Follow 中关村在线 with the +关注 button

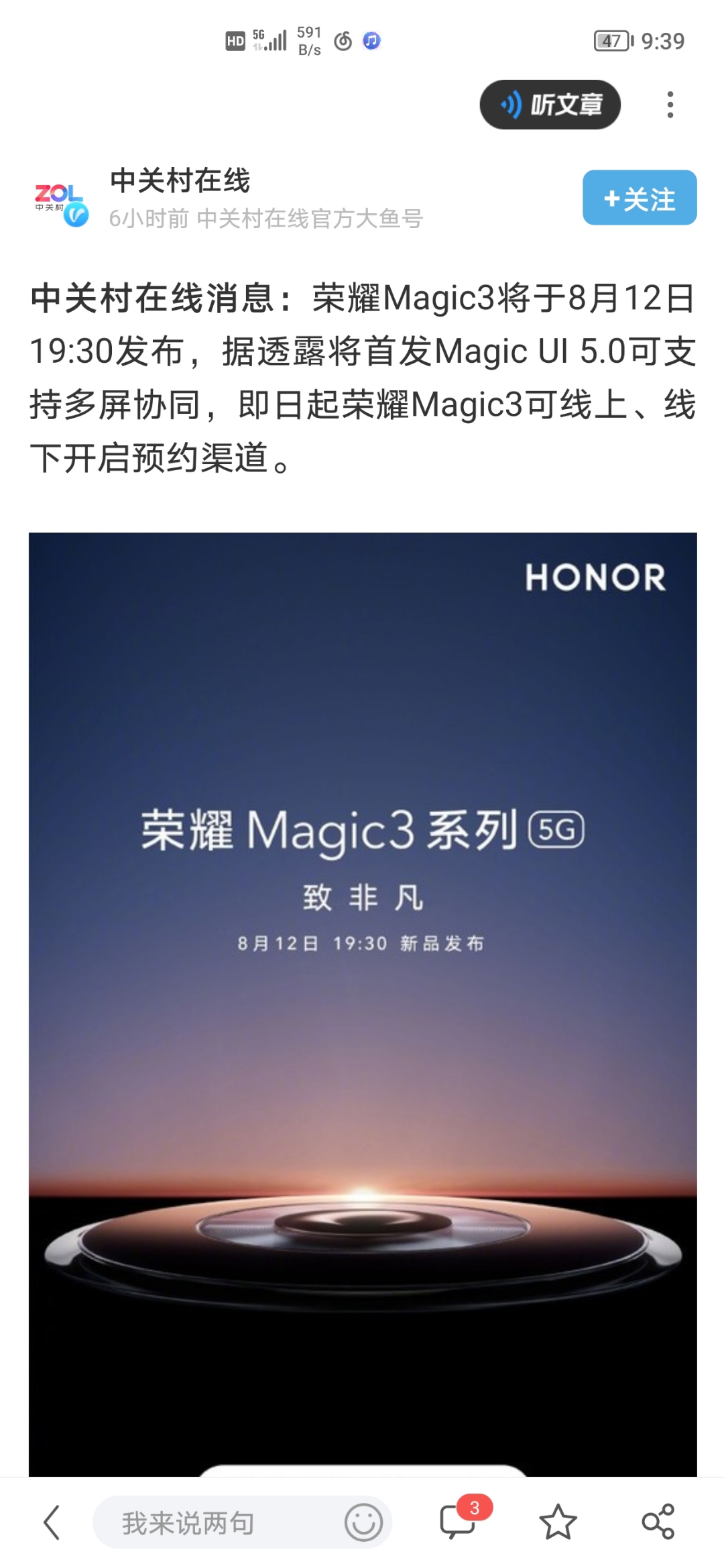(x=640, y=198)
